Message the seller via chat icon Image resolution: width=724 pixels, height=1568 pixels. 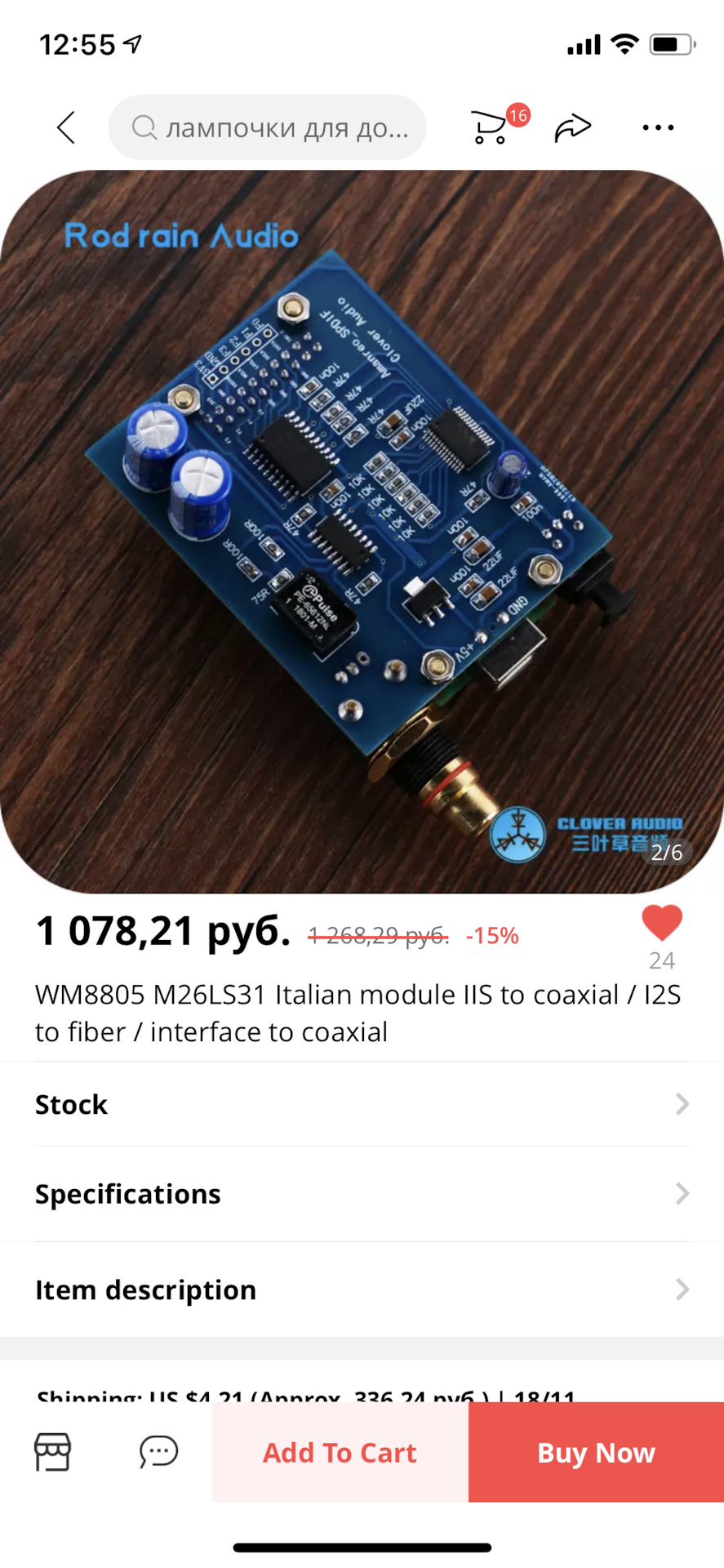coord(158,1452)
